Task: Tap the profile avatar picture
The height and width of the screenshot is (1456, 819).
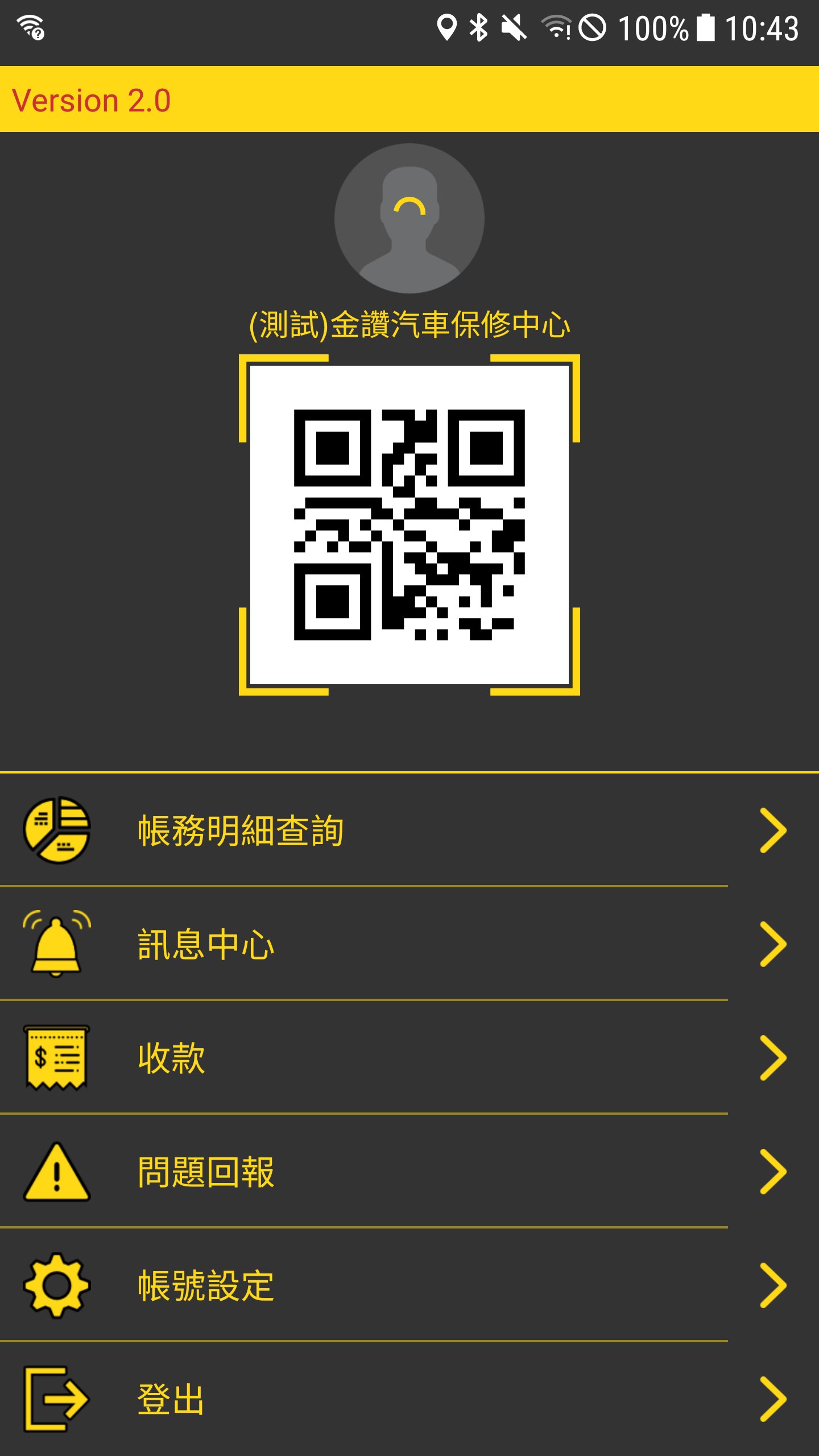Action: (x=409, y=218)
